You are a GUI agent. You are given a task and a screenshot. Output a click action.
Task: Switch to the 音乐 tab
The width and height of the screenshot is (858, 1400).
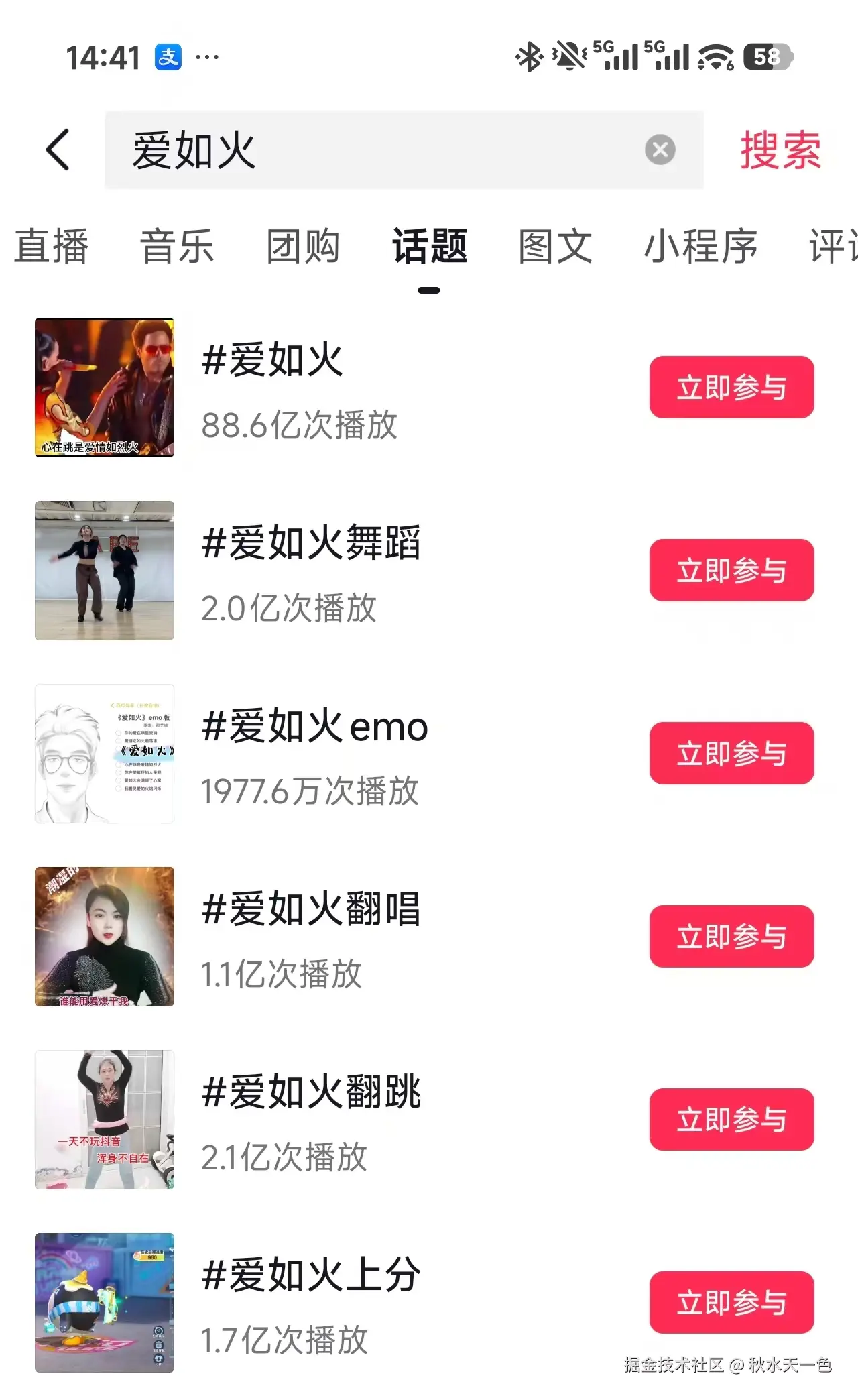177,246
